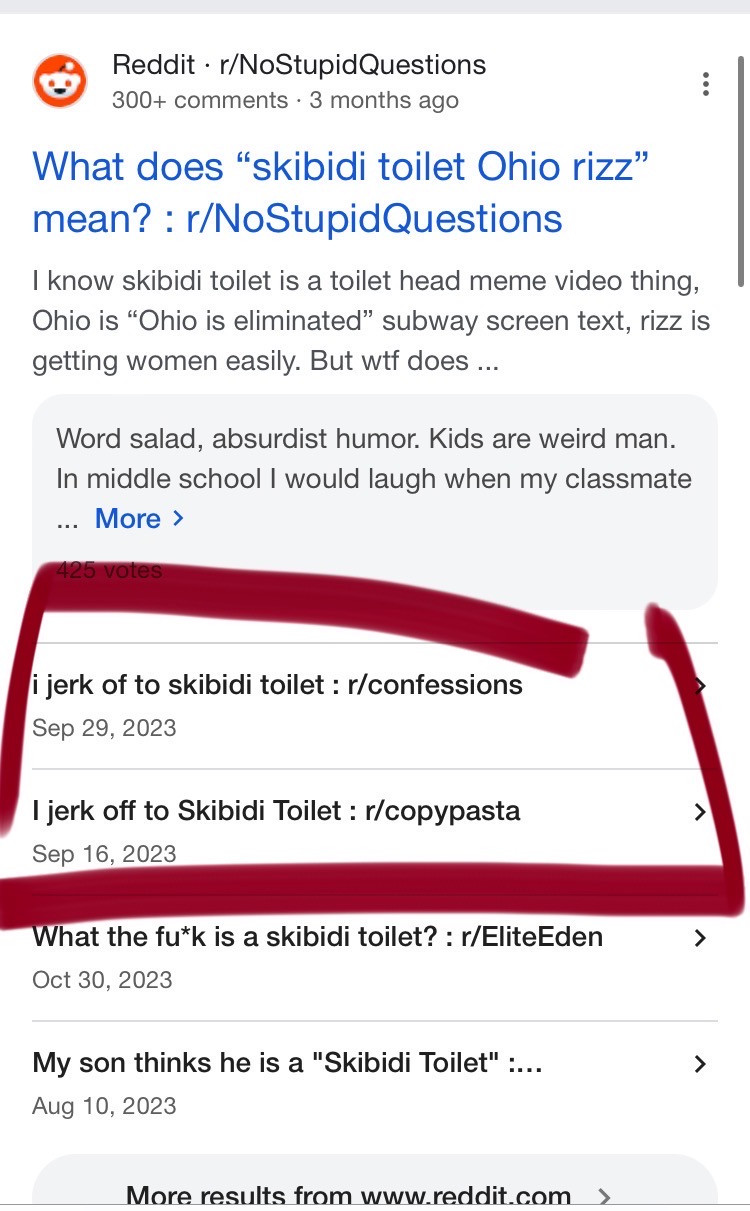
Task: Open the overflow menu for the Reddit result
Action: [x=705, y=84]
